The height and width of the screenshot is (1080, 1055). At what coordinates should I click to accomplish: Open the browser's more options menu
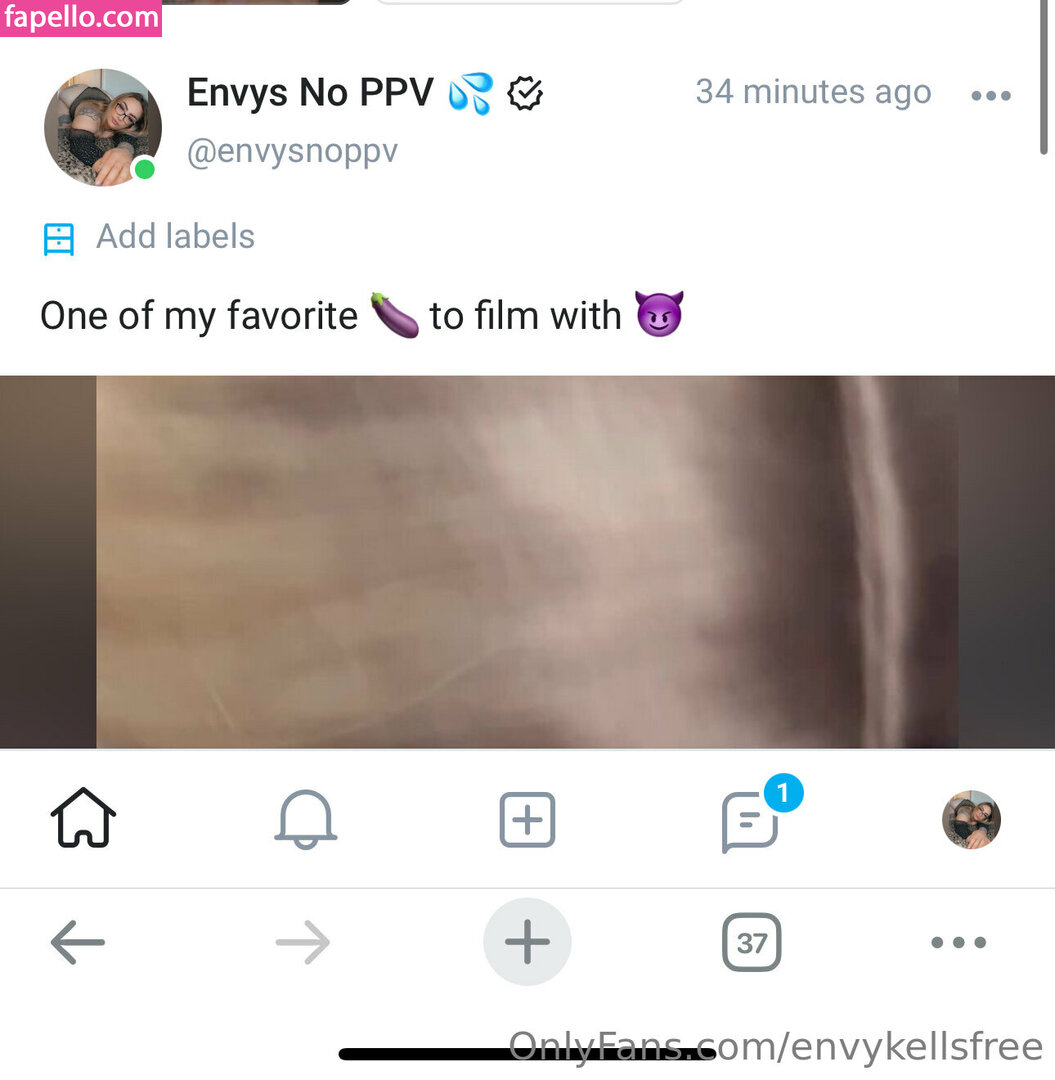tap(958, 942)
